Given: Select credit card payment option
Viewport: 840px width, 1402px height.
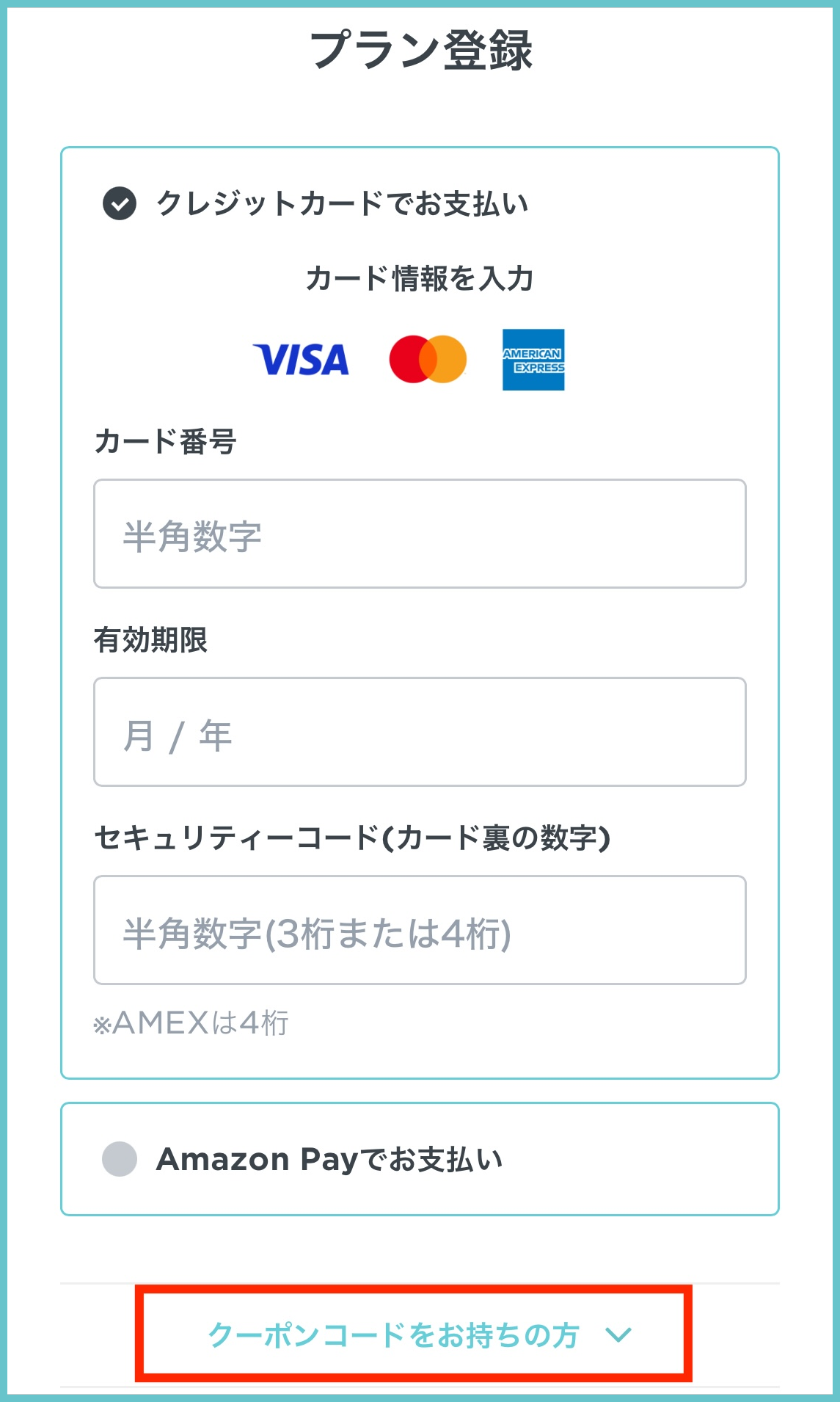Looking at the screenshot, I should [x=120, y=204].
